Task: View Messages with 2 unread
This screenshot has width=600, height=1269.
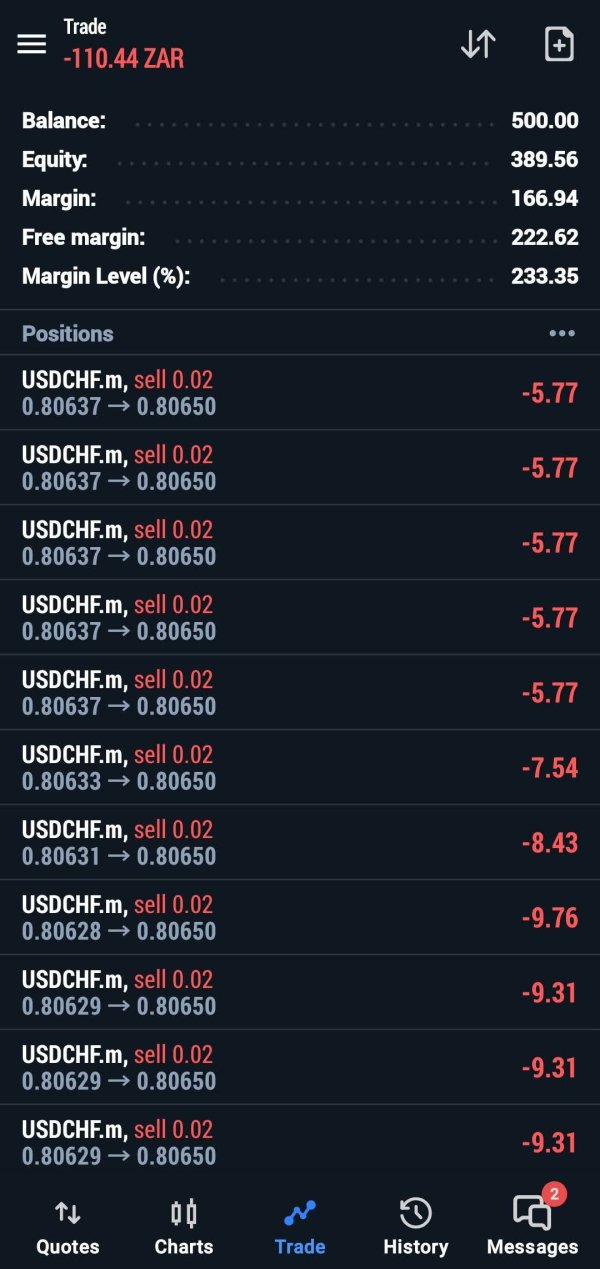Action: click(x=532, y=1227)
